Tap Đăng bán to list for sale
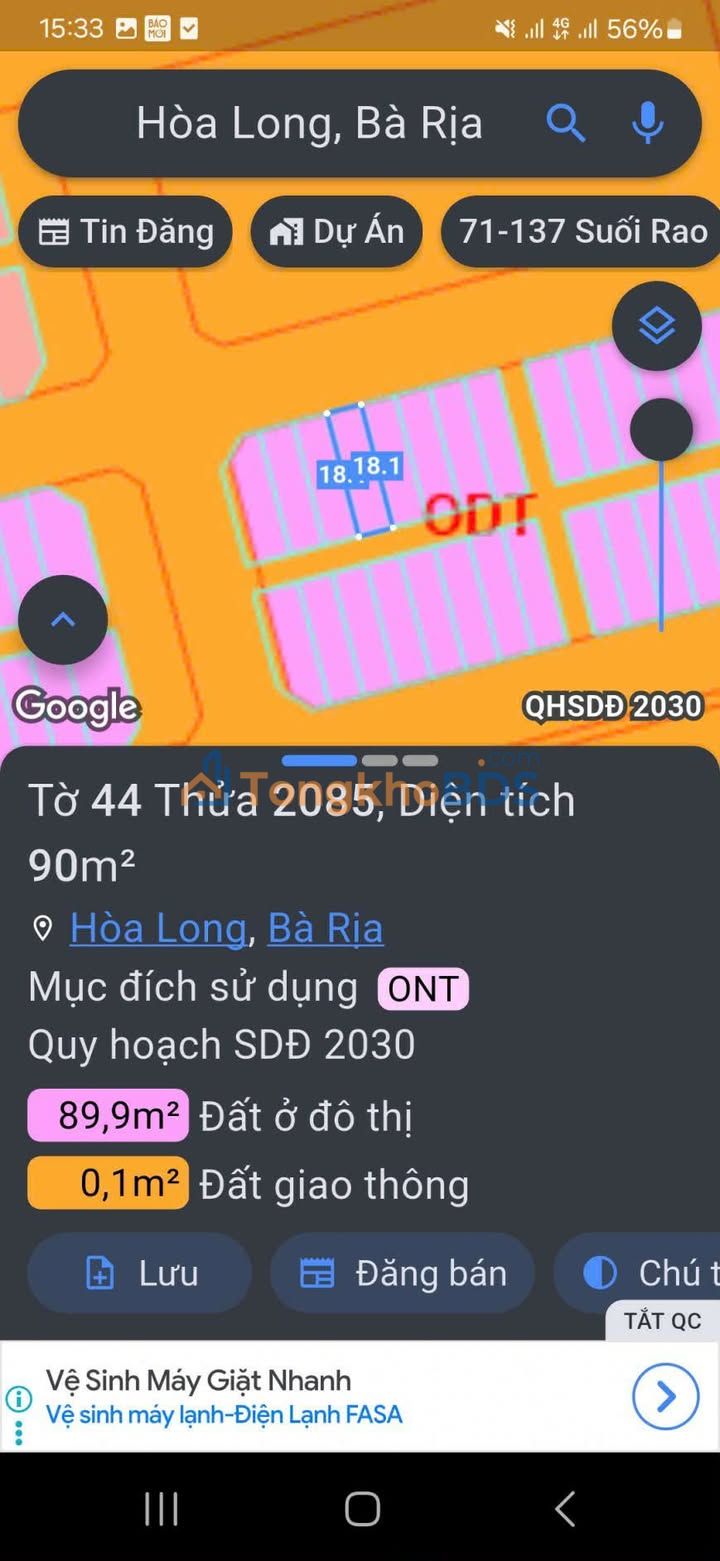This screenshot has width=720, height=1561. point(402,1273)
